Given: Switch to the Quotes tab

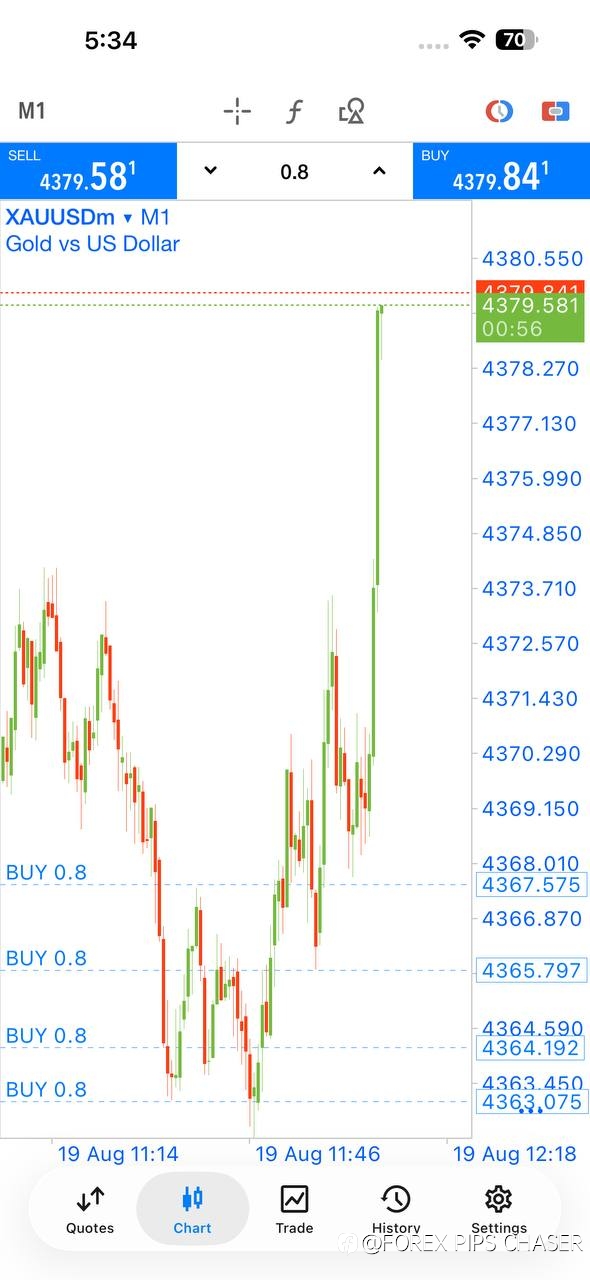Looking at the screenshot, I should point(90,1210).
